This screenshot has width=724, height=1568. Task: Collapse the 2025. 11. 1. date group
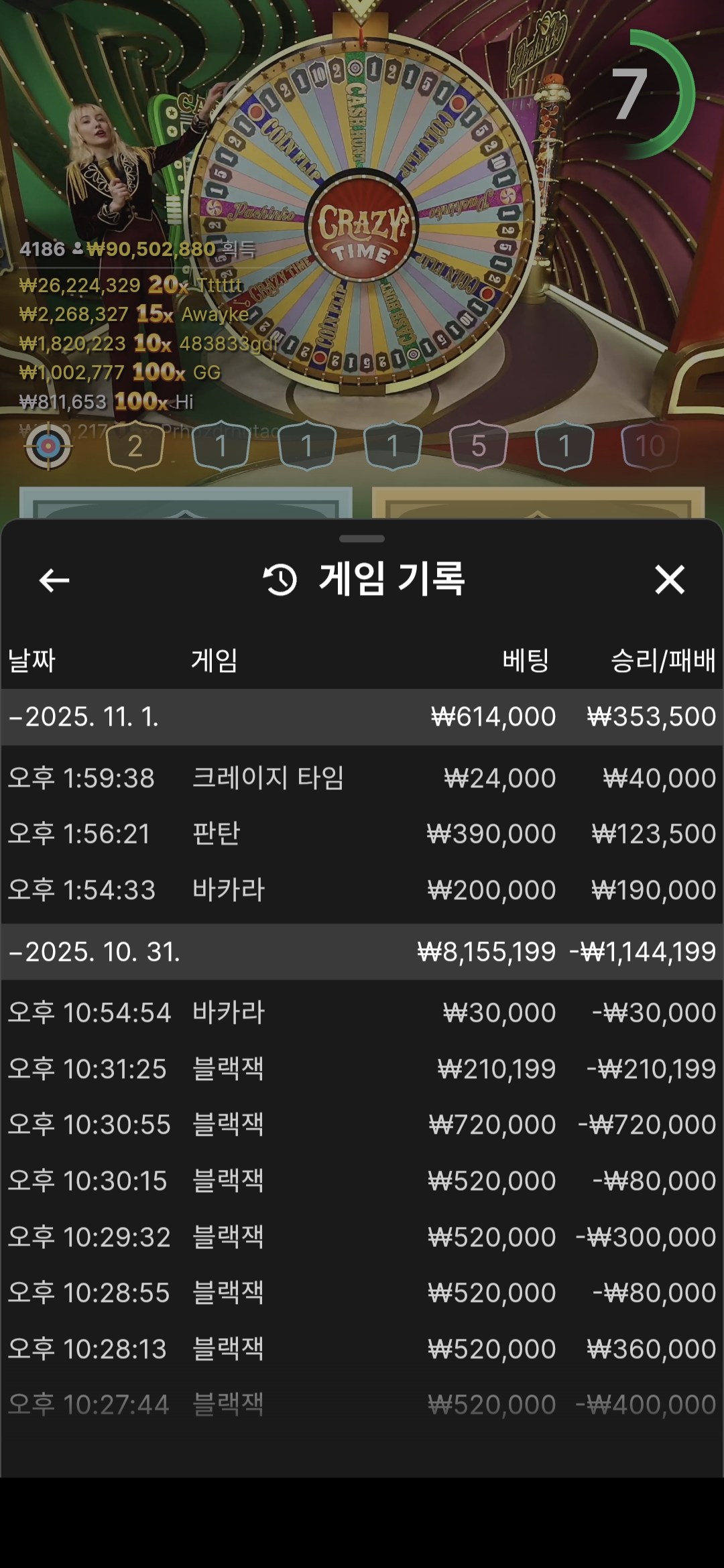[x=84, y=717]
